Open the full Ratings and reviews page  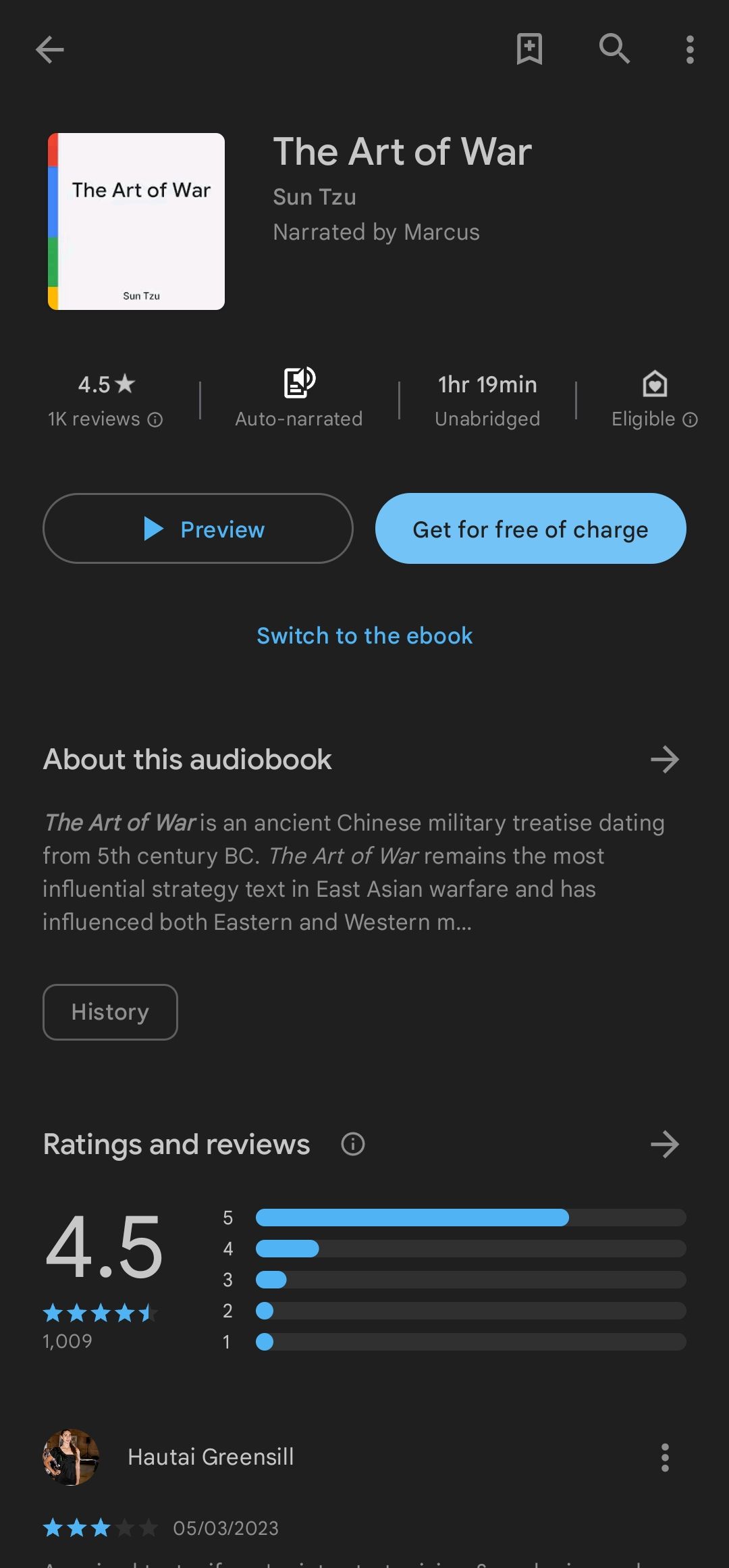(x=665, y=1144)
